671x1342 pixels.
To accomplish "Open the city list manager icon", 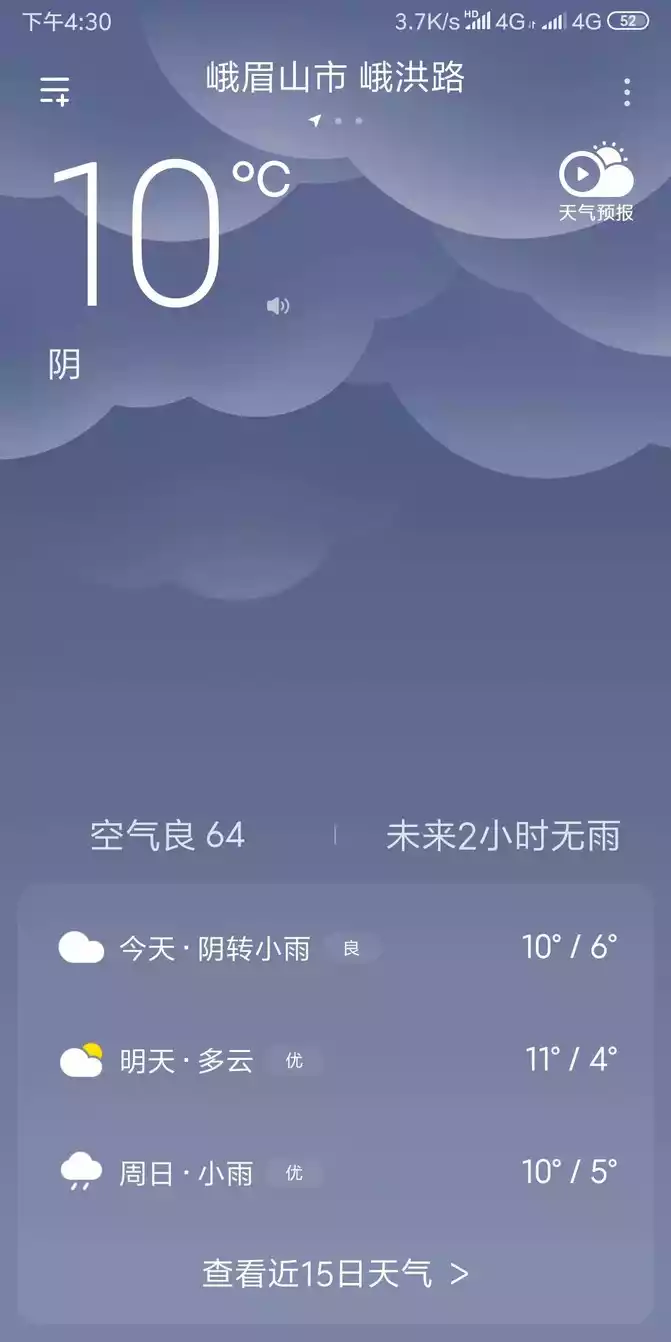I will [54, 91].
